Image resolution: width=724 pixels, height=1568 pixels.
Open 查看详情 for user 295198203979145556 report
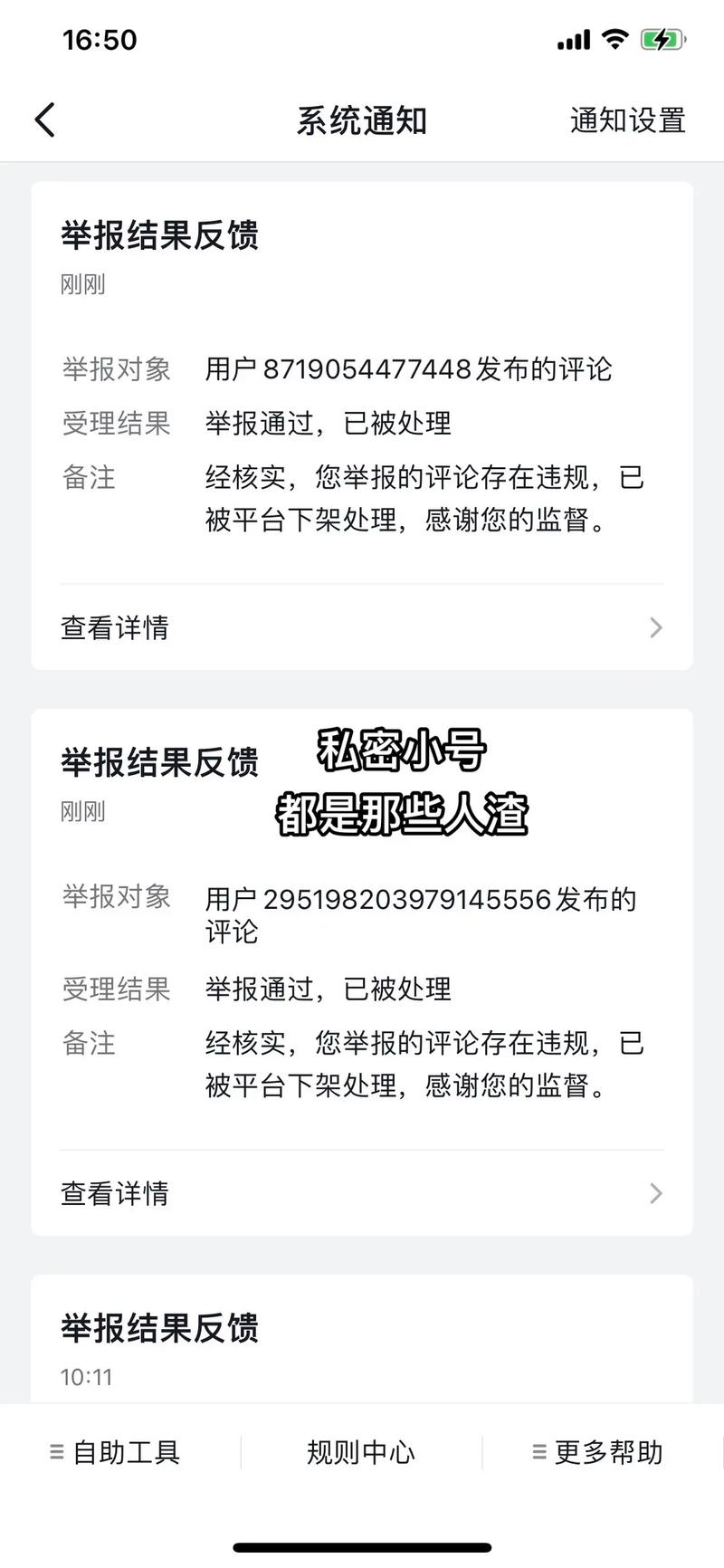tap(362, 1193)
